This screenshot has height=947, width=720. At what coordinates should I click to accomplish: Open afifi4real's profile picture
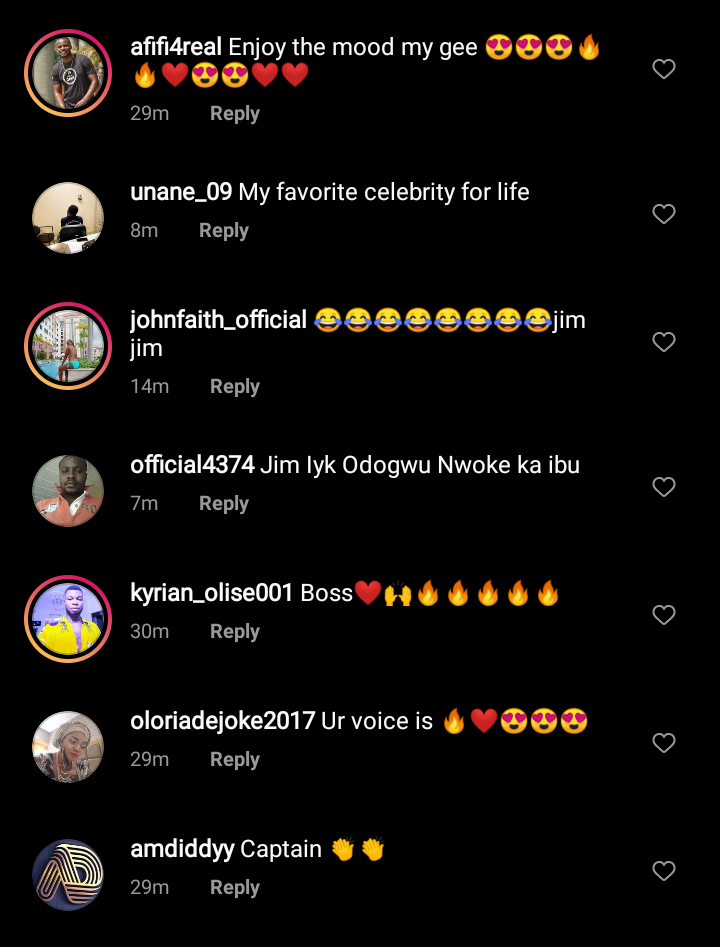[x=68, y=74]
